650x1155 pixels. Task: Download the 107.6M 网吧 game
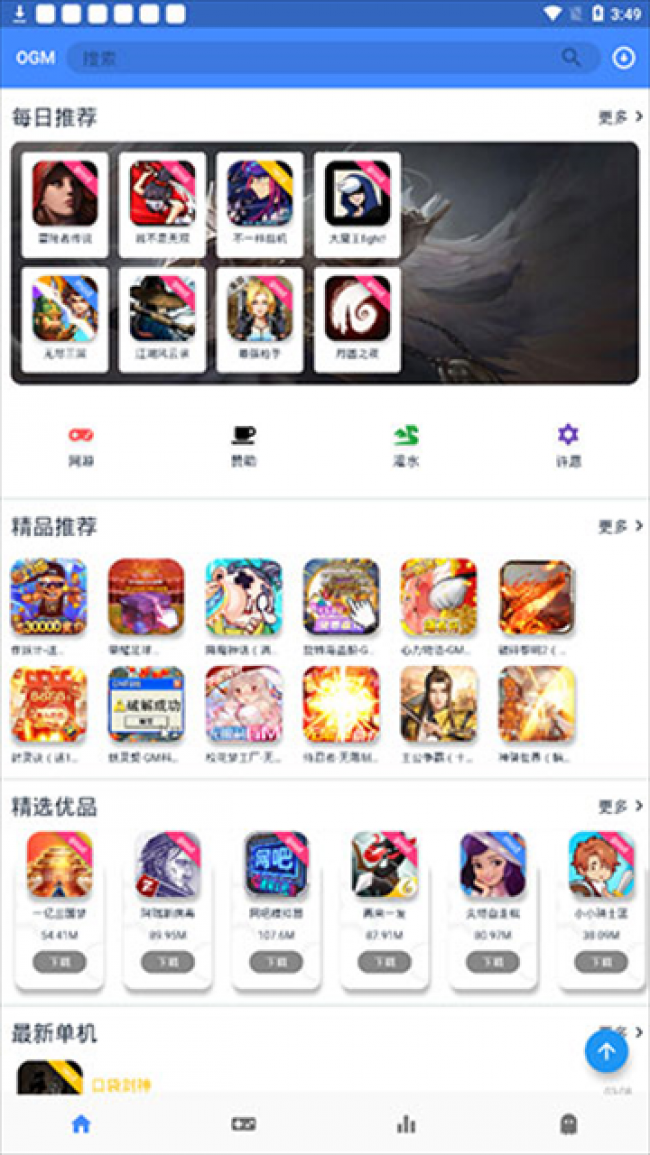[x=276, y=962]
